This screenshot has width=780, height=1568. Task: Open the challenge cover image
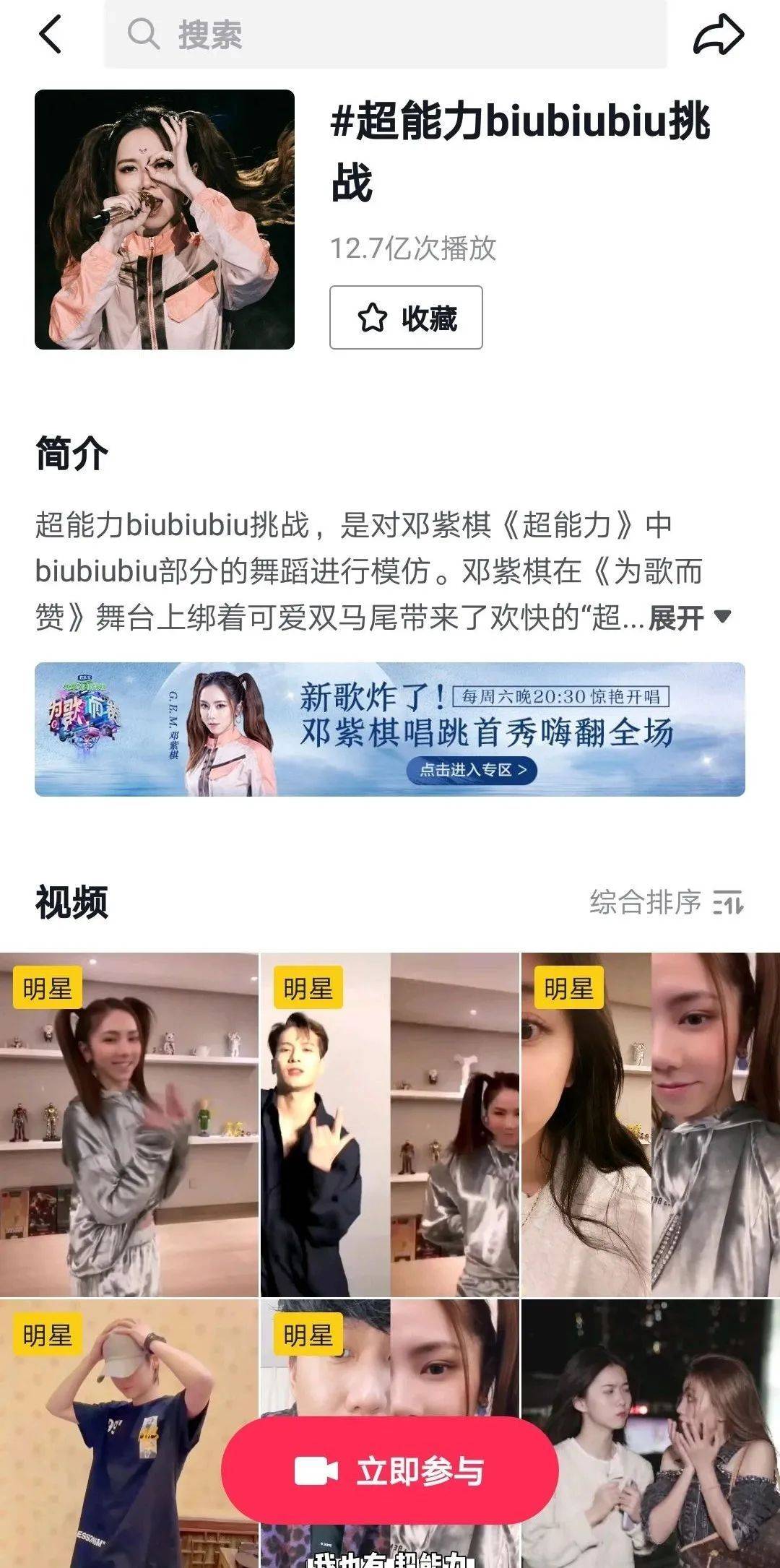pyautogui.click(x=165, y=220)
